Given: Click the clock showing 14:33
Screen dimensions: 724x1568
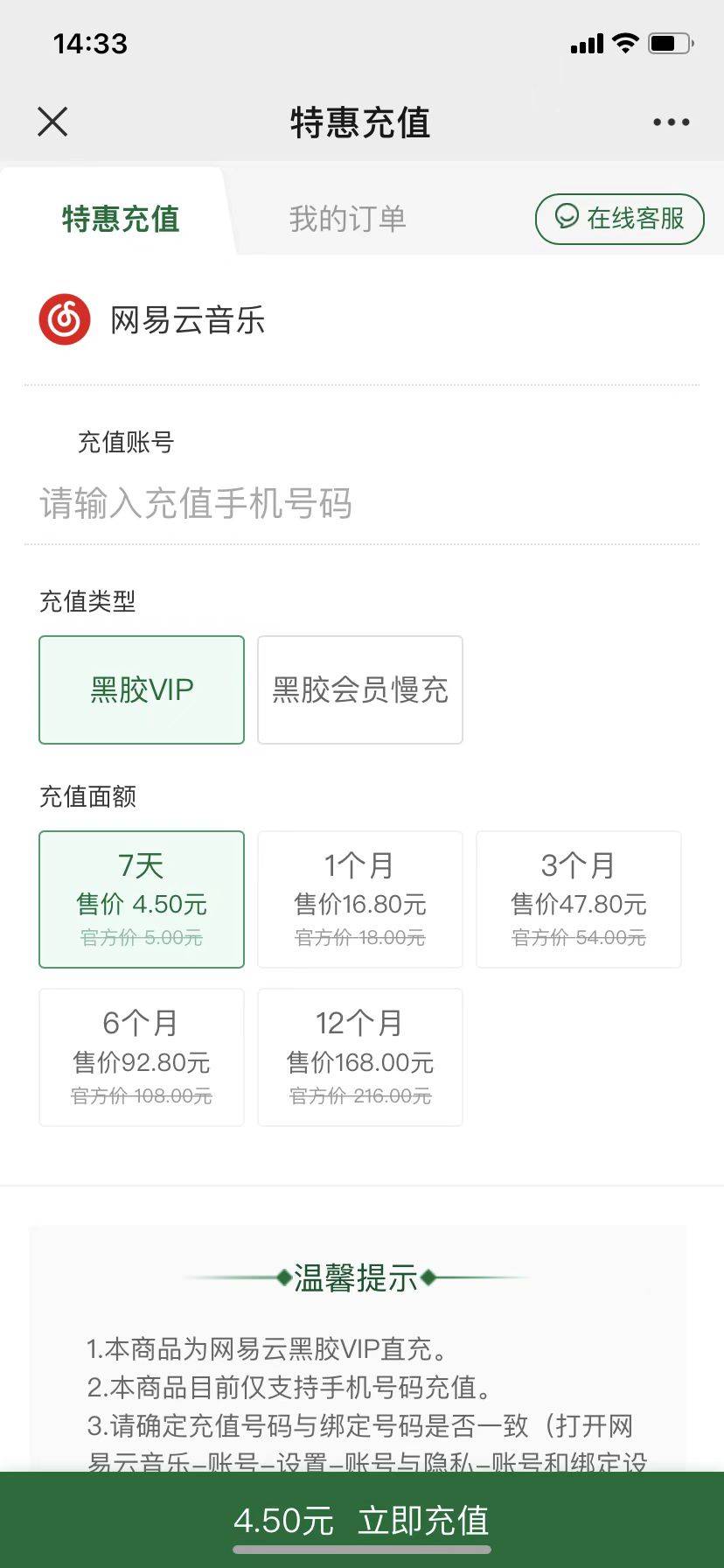Looking at the screenshot, I should point(91,43).
